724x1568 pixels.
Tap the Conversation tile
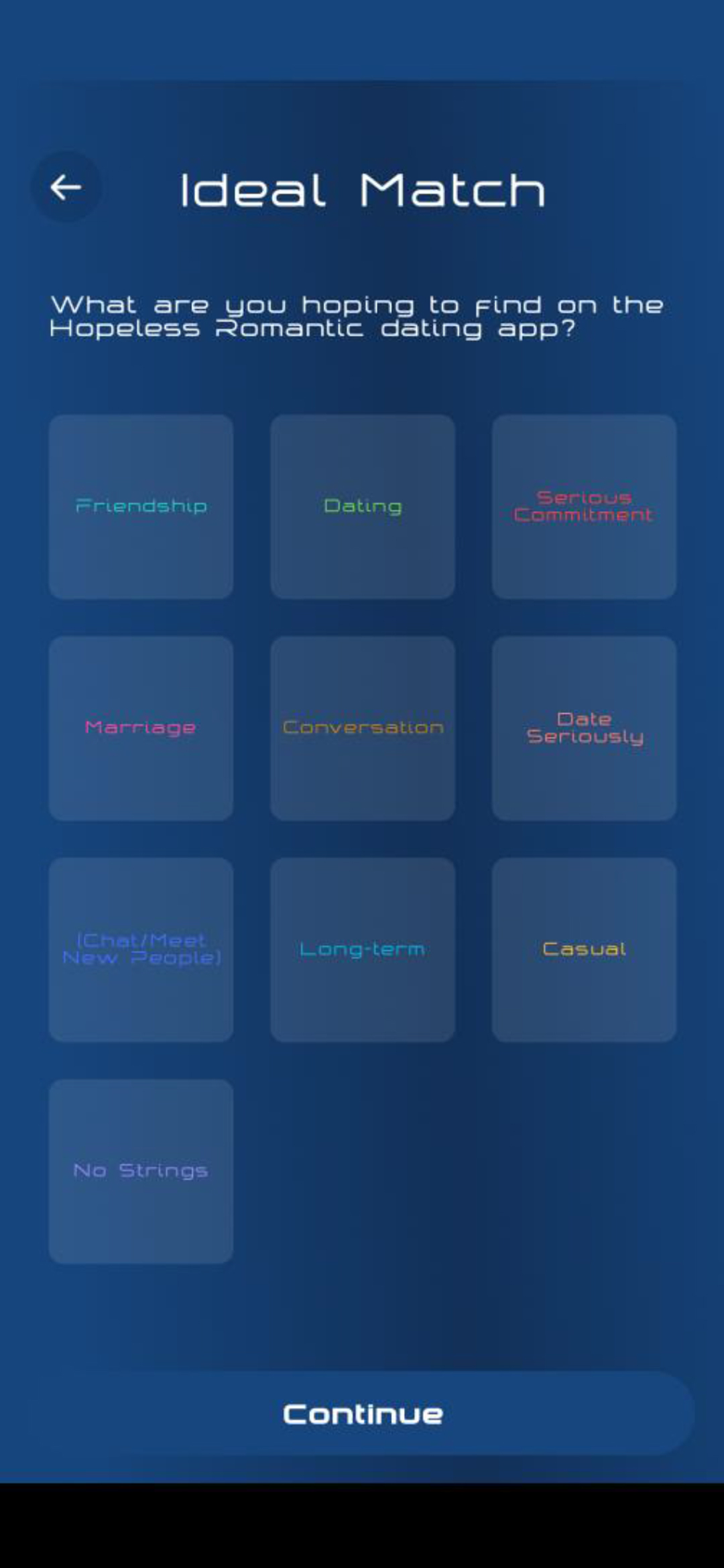[363, 728]
